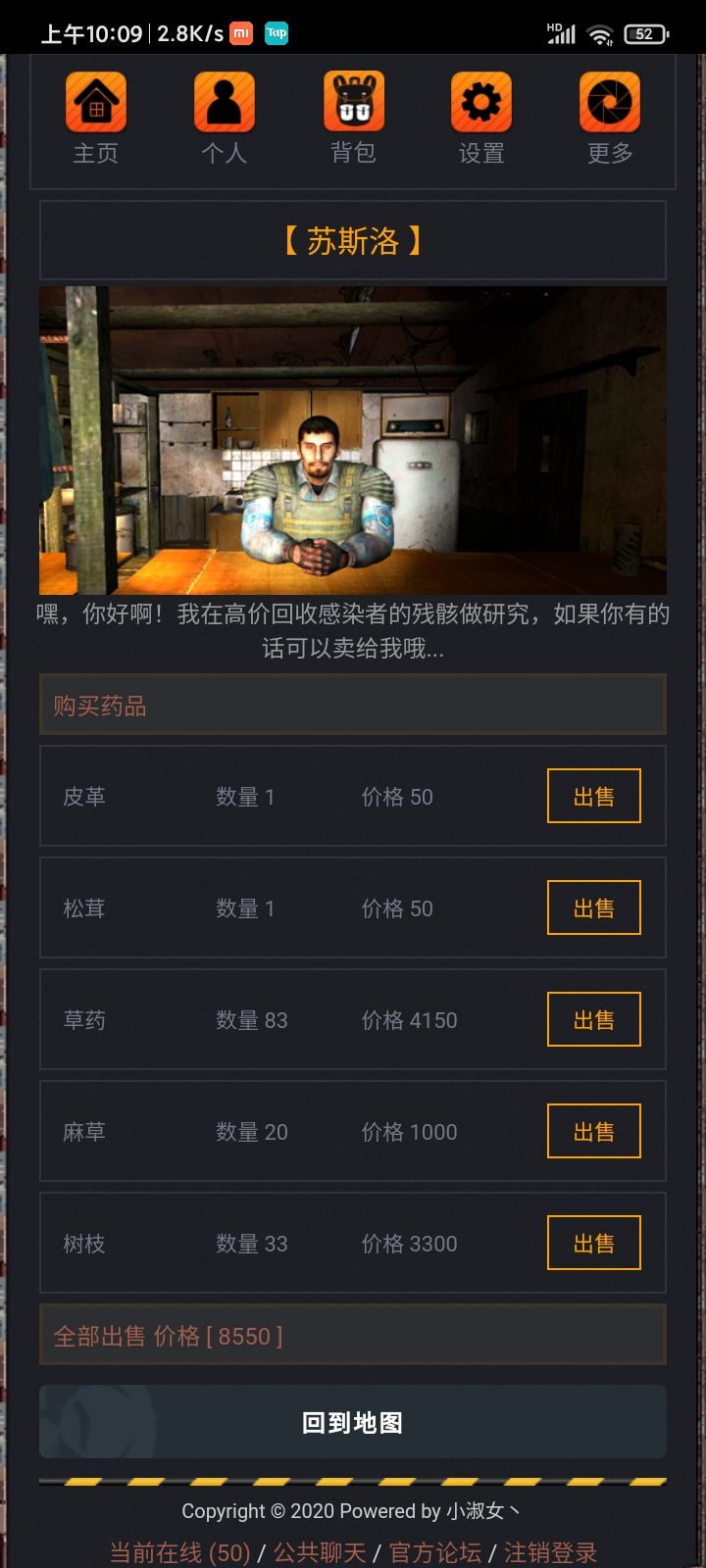Sell the 皮革 leather item
The width and height of the screenshot is (706, 1568).
[x=593, y=796]
